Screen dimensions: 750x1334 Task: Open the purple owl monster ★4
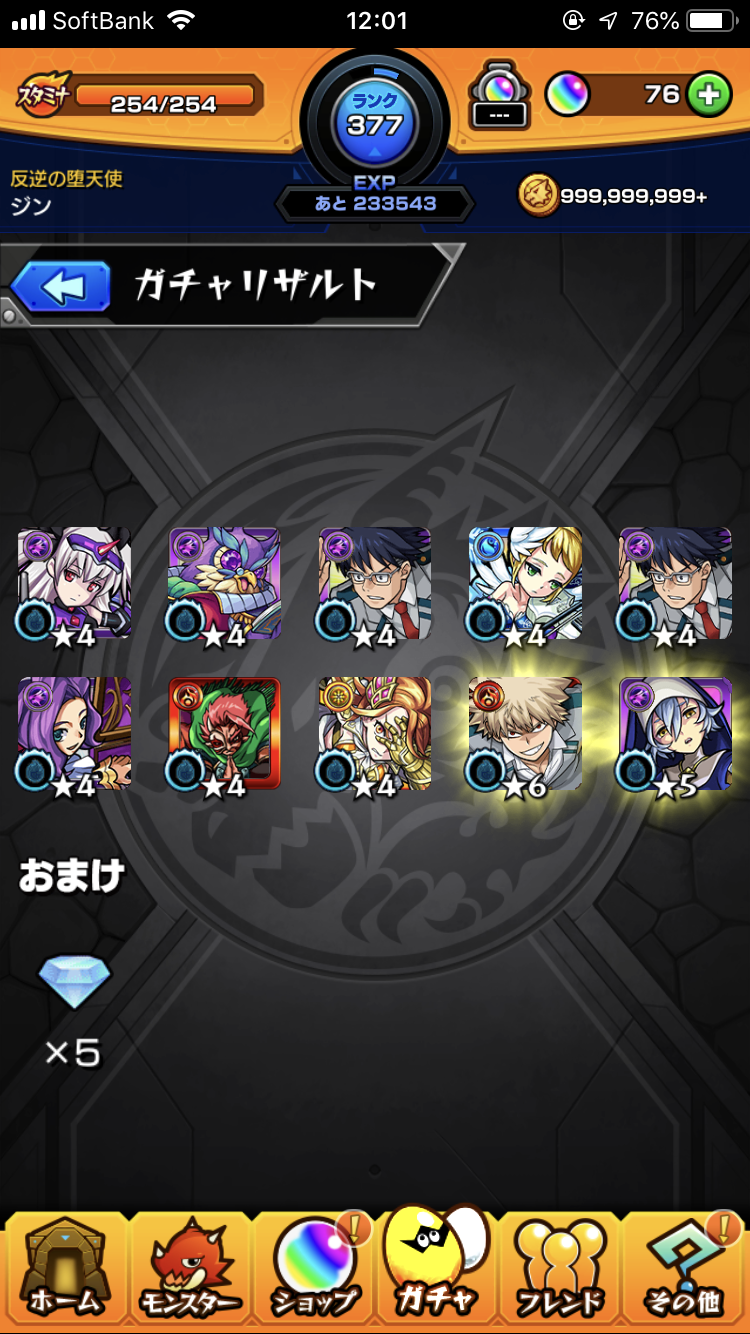pyautogui.click(x=225, y=584)
